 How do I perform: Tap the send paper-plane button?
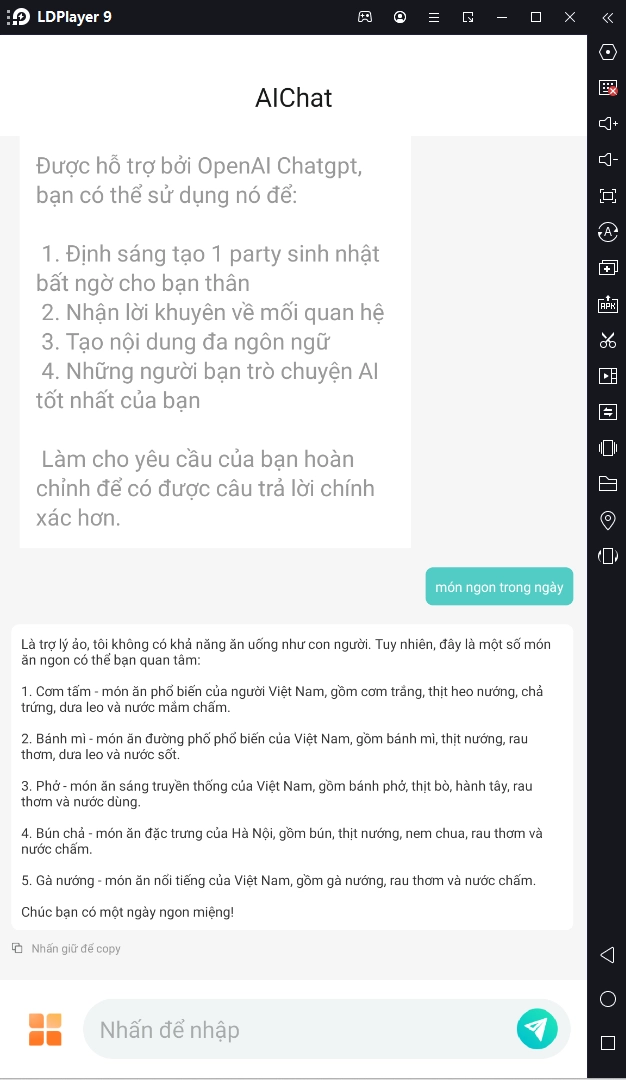coord(537,1029)
